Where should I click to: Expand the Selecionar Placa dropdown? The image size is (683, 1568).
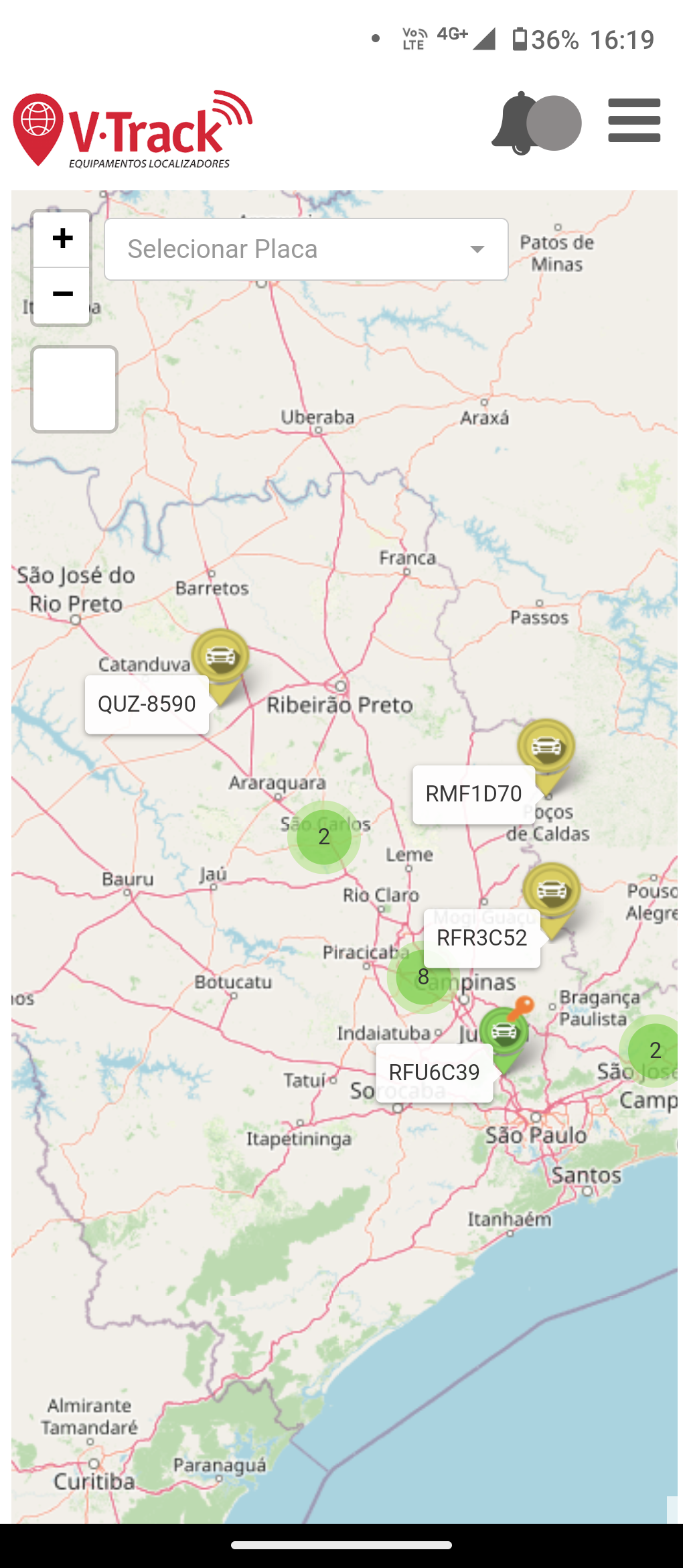coord(306,249)
